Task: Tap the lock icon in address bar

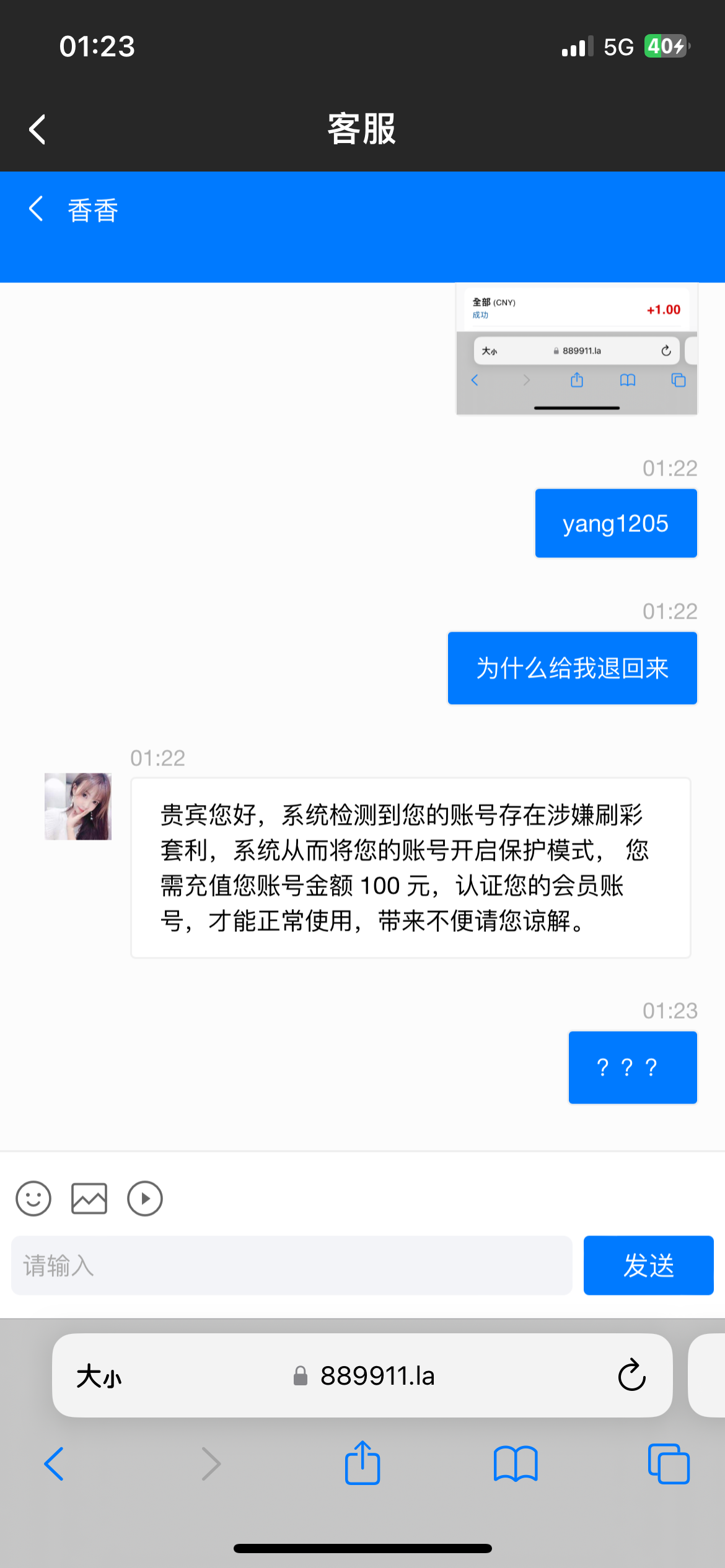Action: [x=300, y=1376]
